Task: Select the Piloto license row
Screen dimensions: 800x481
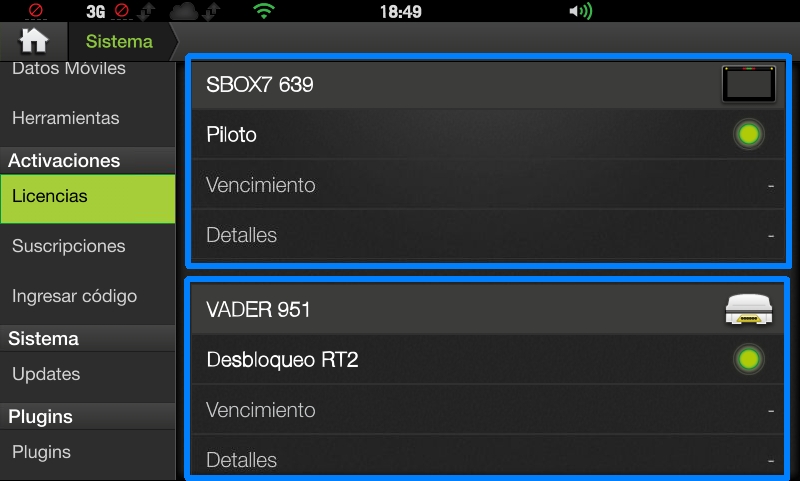Action: pos(488,134)
